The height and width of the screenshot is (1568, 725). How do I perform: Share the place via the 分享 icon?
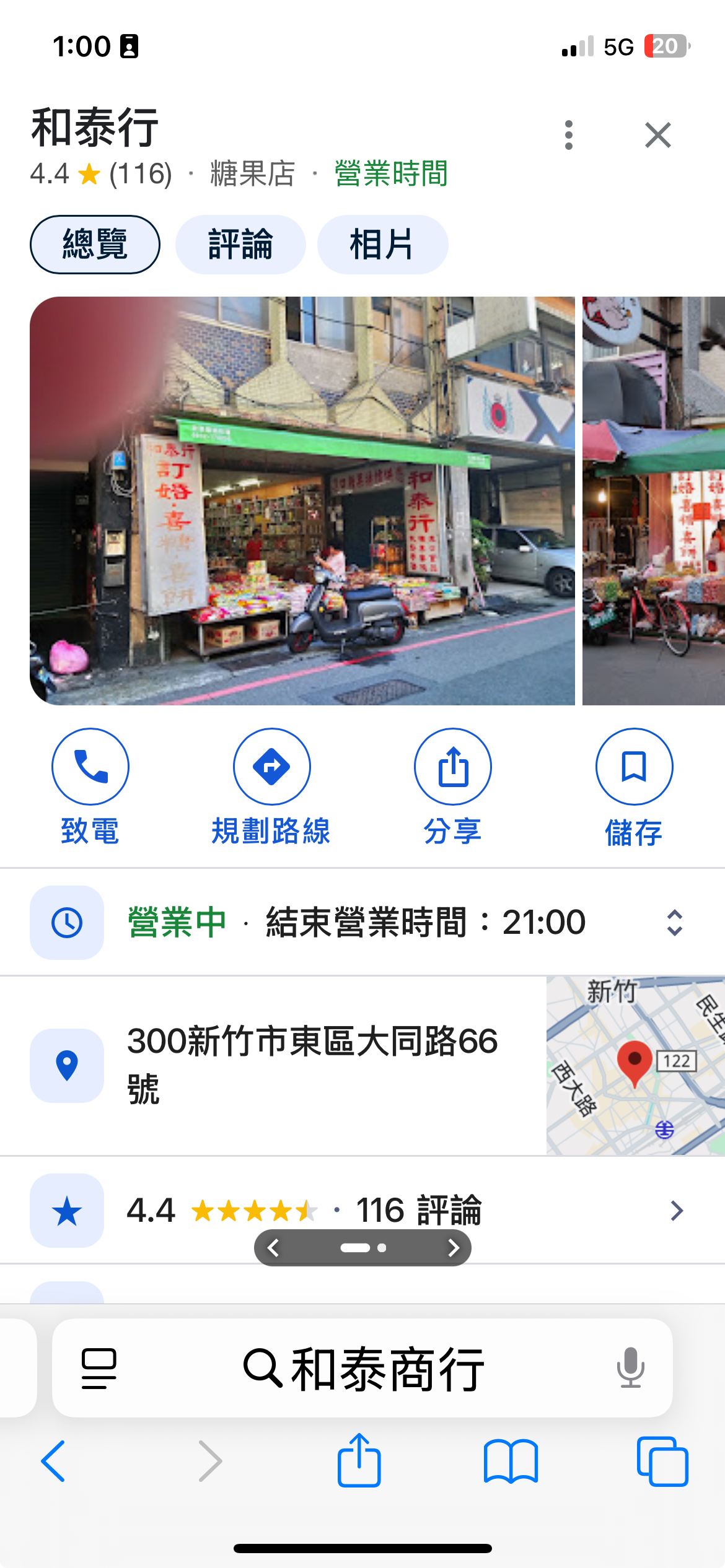[453, 766]
